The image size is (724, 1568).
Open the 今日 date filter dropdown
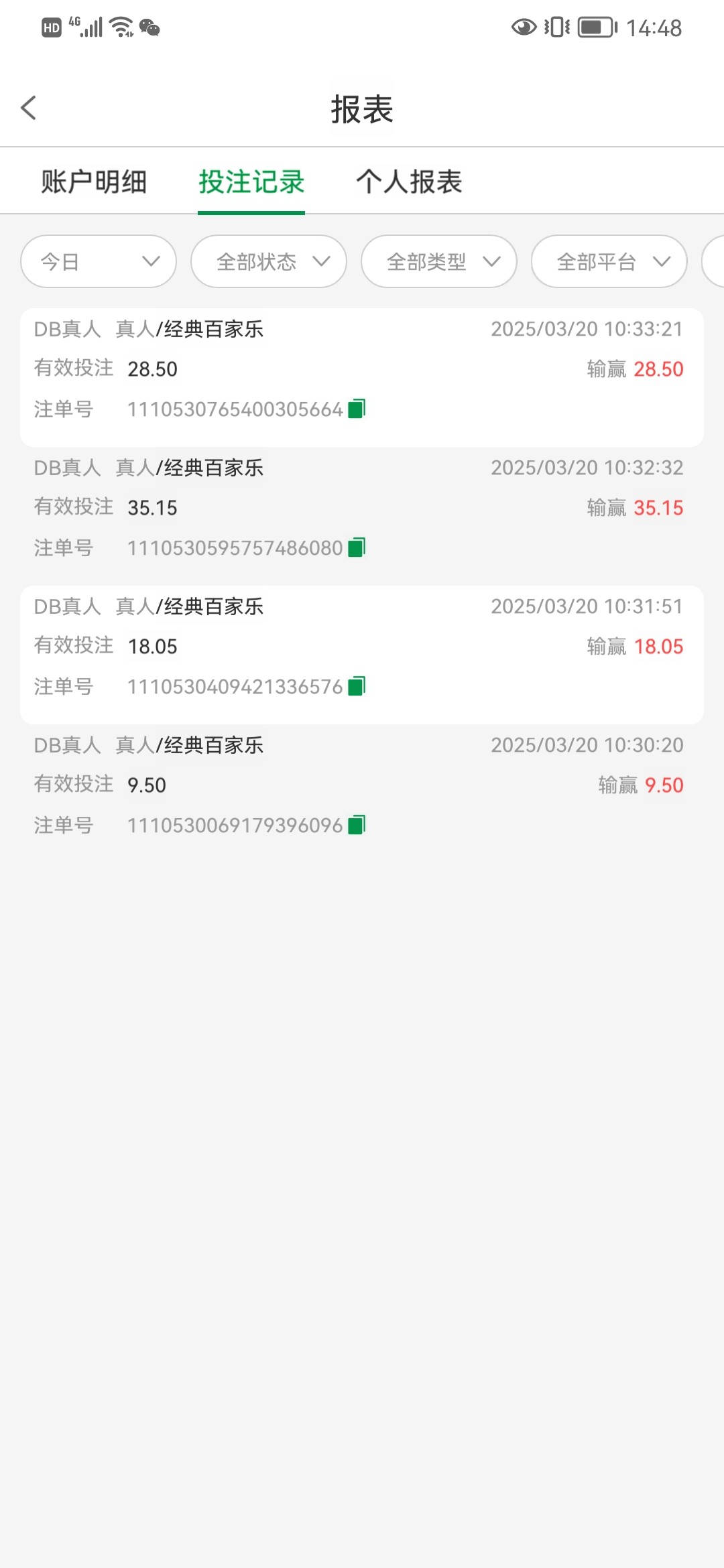pyautogui.click(x=98, y=261)
